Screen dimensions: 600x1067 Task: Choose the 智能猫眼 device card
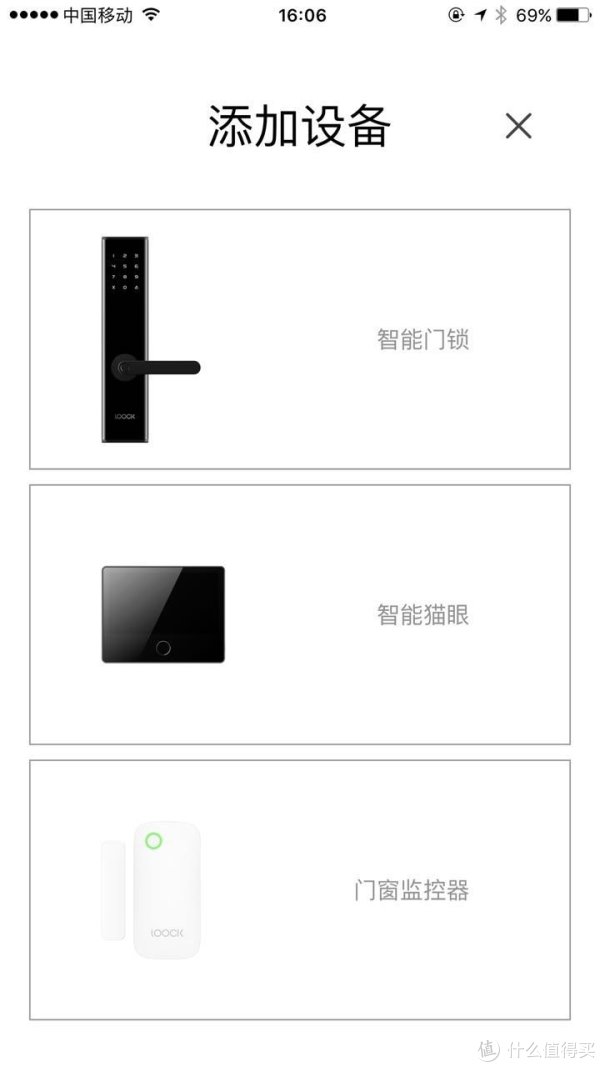(299, 614)
